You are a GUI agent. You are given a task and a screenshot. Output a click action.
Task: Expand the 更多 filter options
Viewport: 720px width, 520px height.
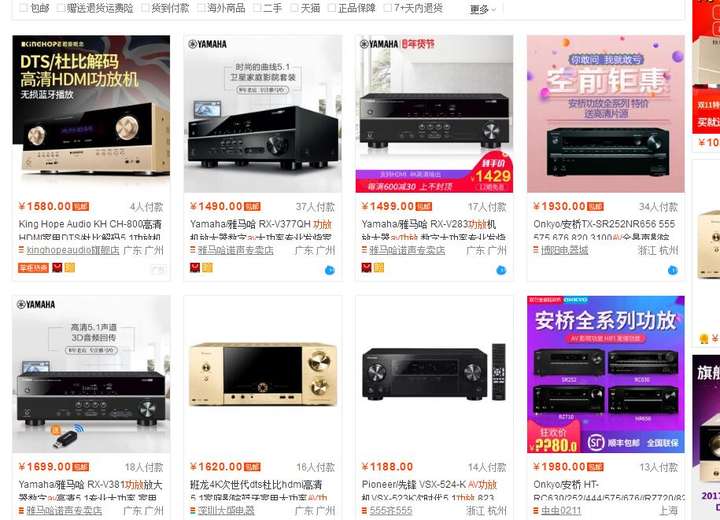pyautogui.click(x=482, y=9)
